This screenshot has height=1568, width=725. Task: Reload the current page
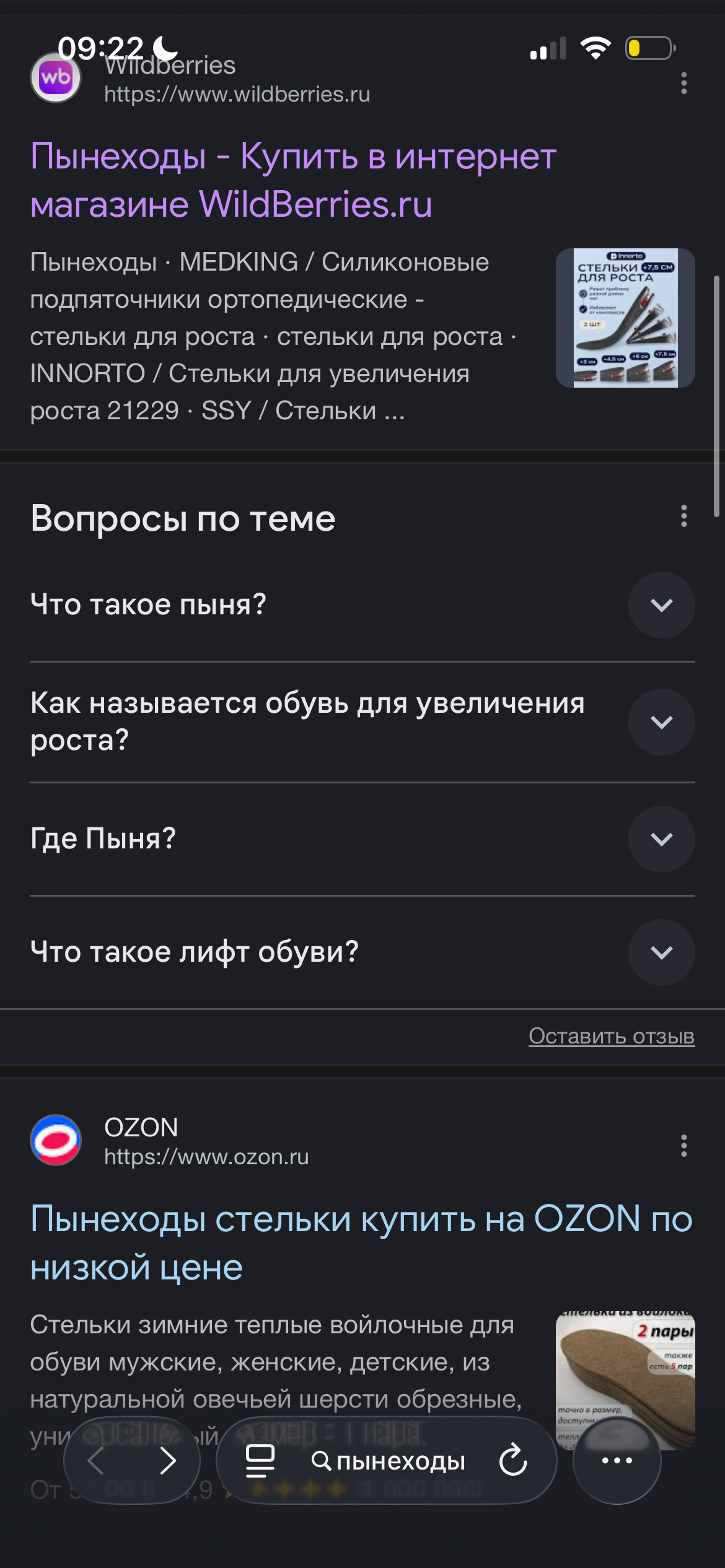513,1461
